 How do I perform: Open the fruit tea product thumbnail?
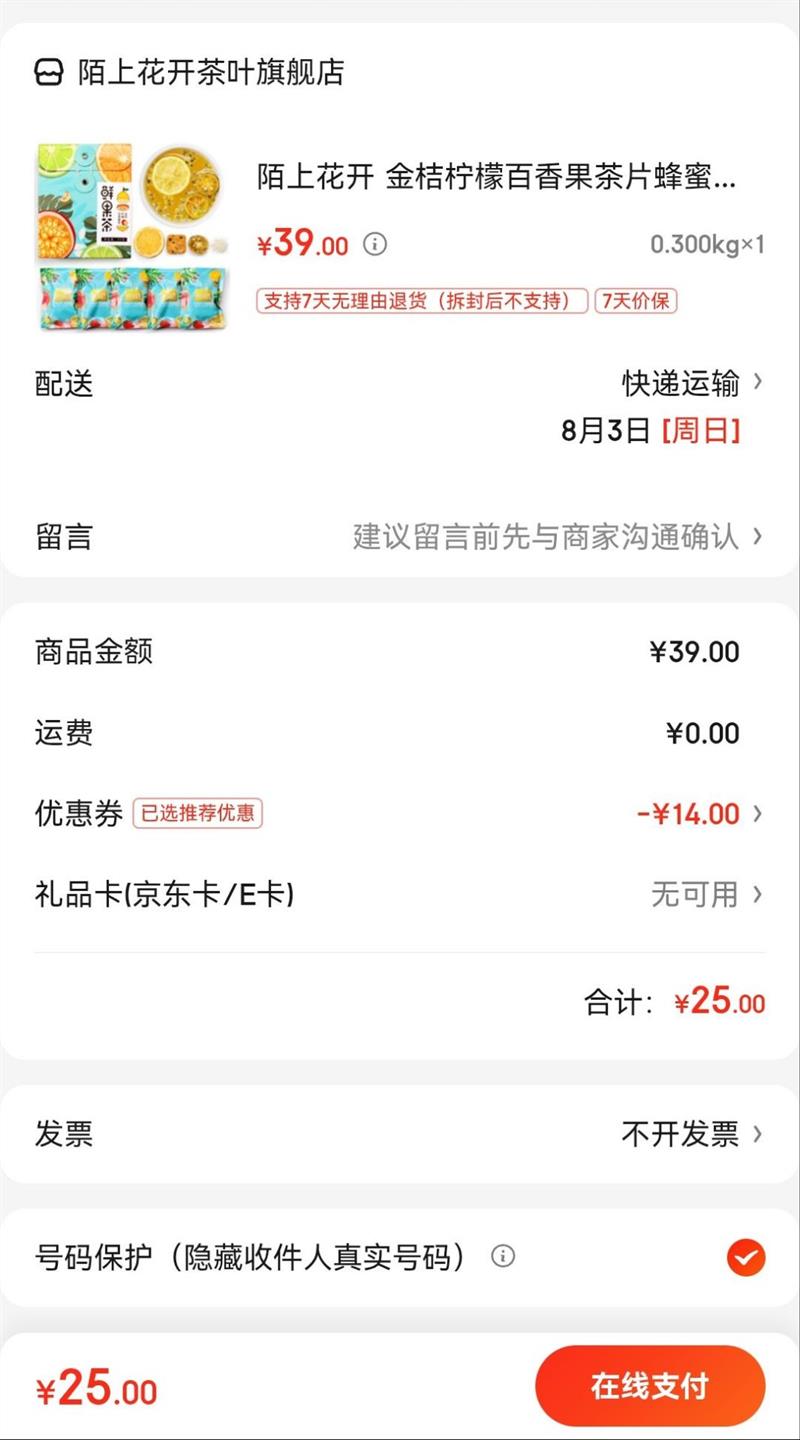(x=133, y=236)
